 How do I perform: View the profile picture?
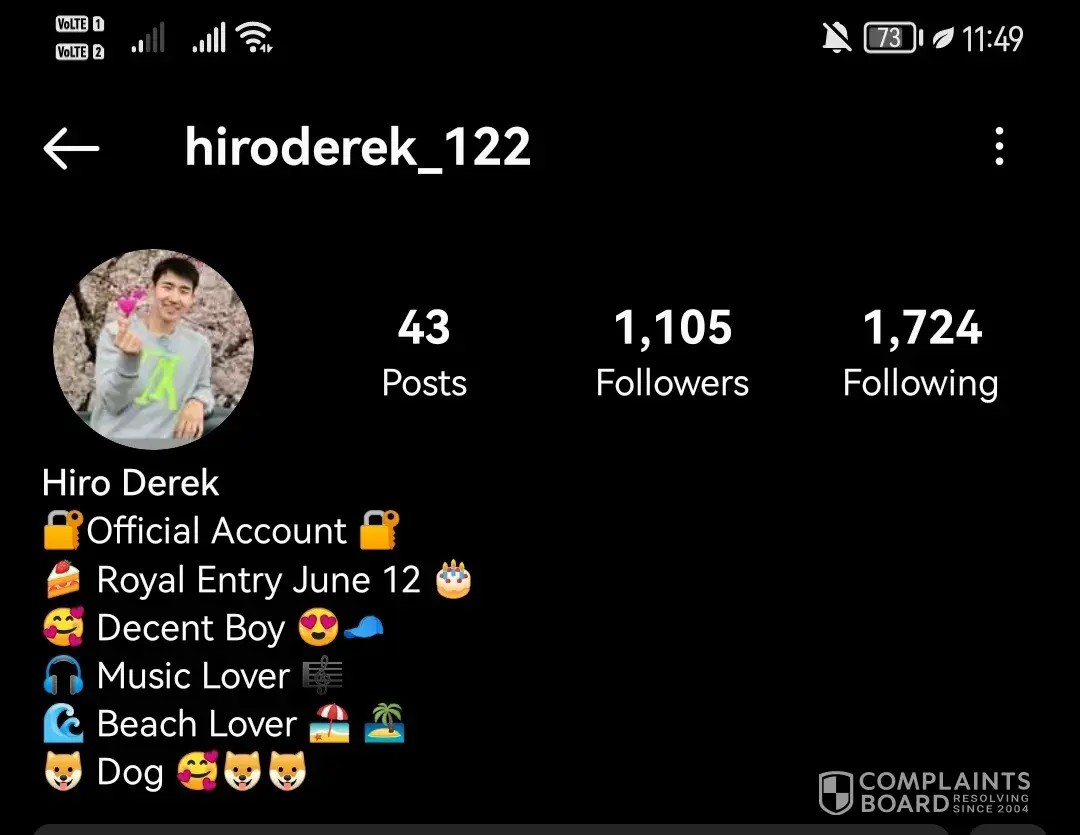point(153,349)
